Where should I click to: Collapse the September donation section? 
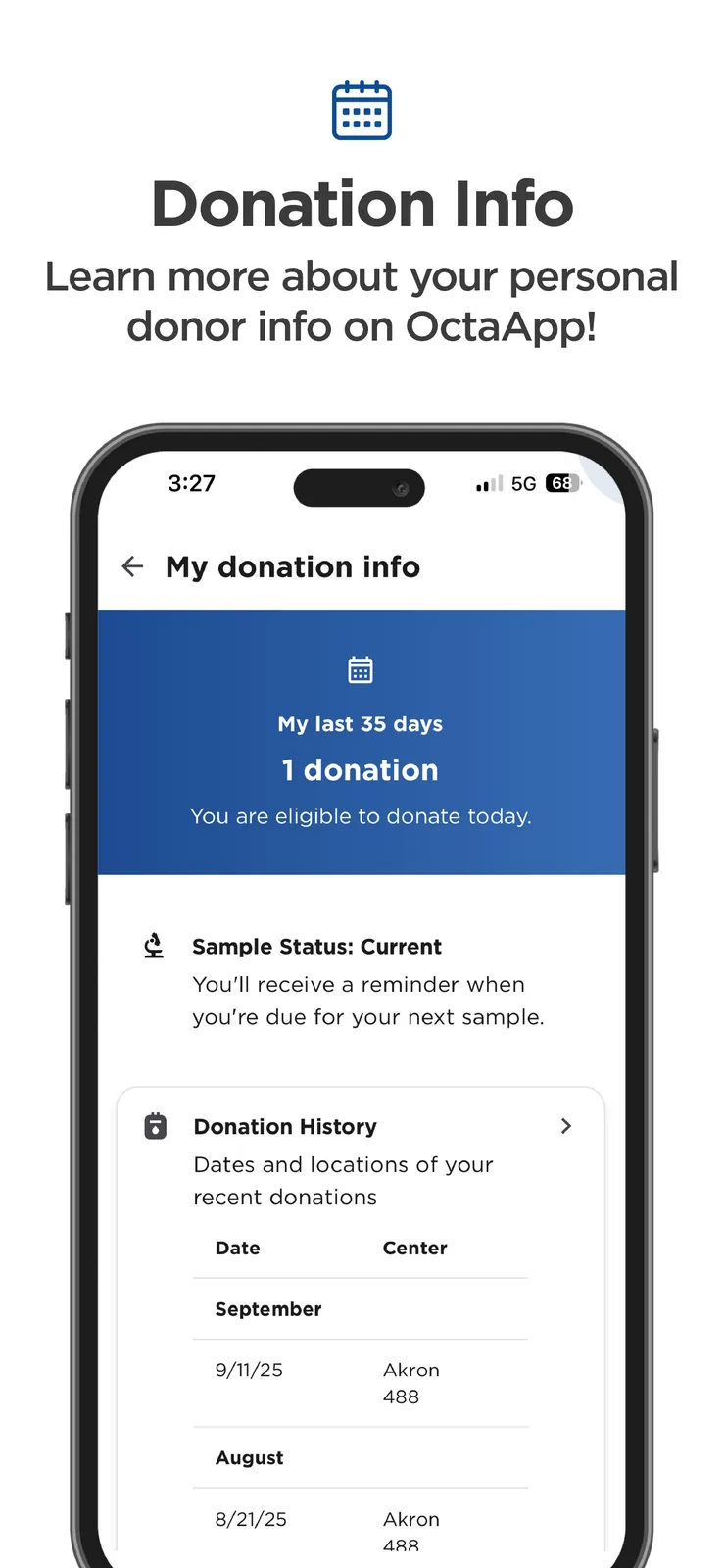point(268,1309)
